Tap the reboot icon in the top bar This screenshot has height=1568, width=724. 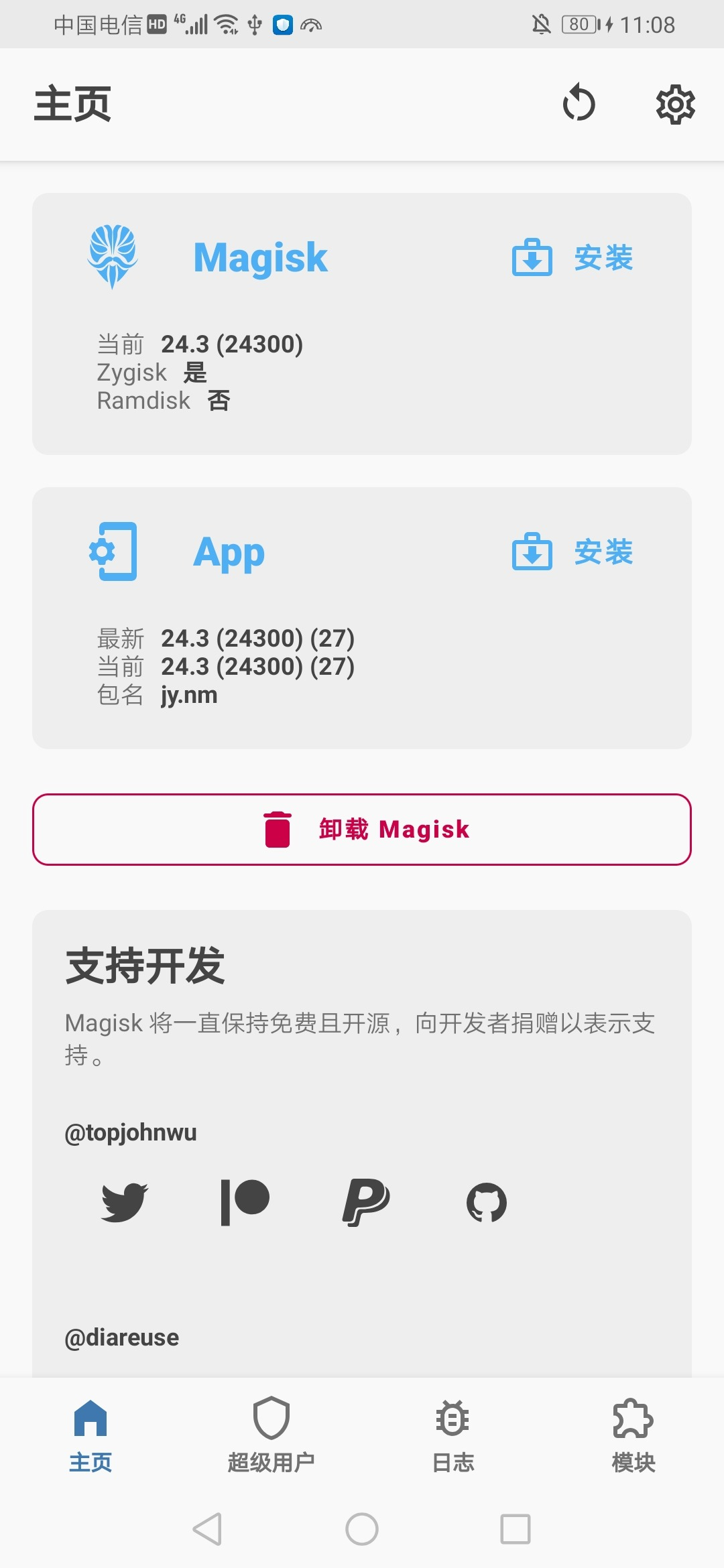579,104
